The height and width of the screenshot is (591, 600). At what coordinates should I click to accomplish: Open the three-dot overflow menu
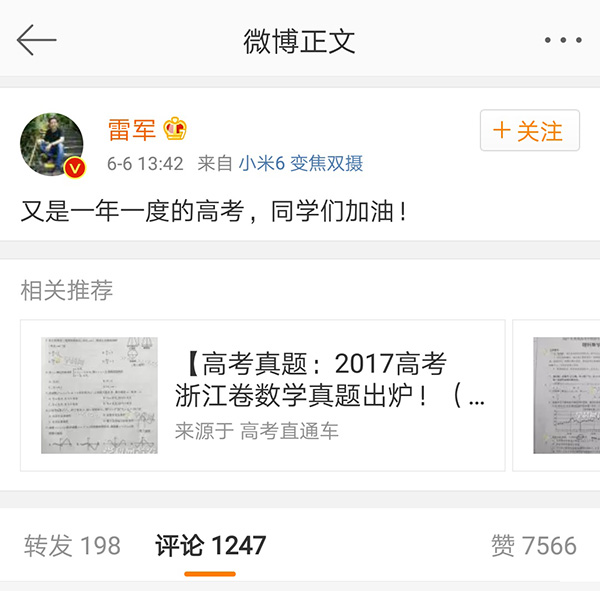point(562,40)
